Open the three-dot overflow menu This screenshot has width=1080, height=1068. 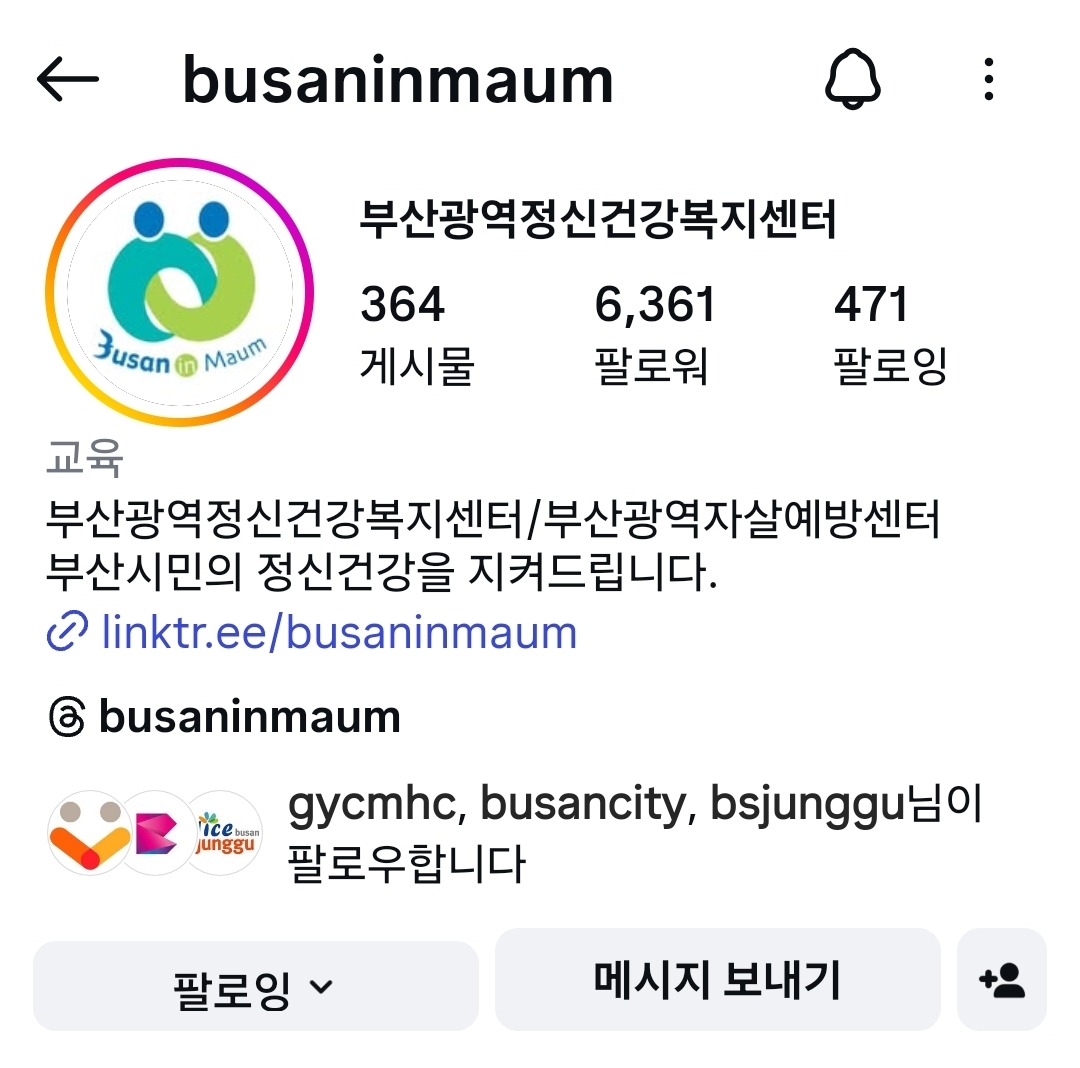[x=988, y=80]
